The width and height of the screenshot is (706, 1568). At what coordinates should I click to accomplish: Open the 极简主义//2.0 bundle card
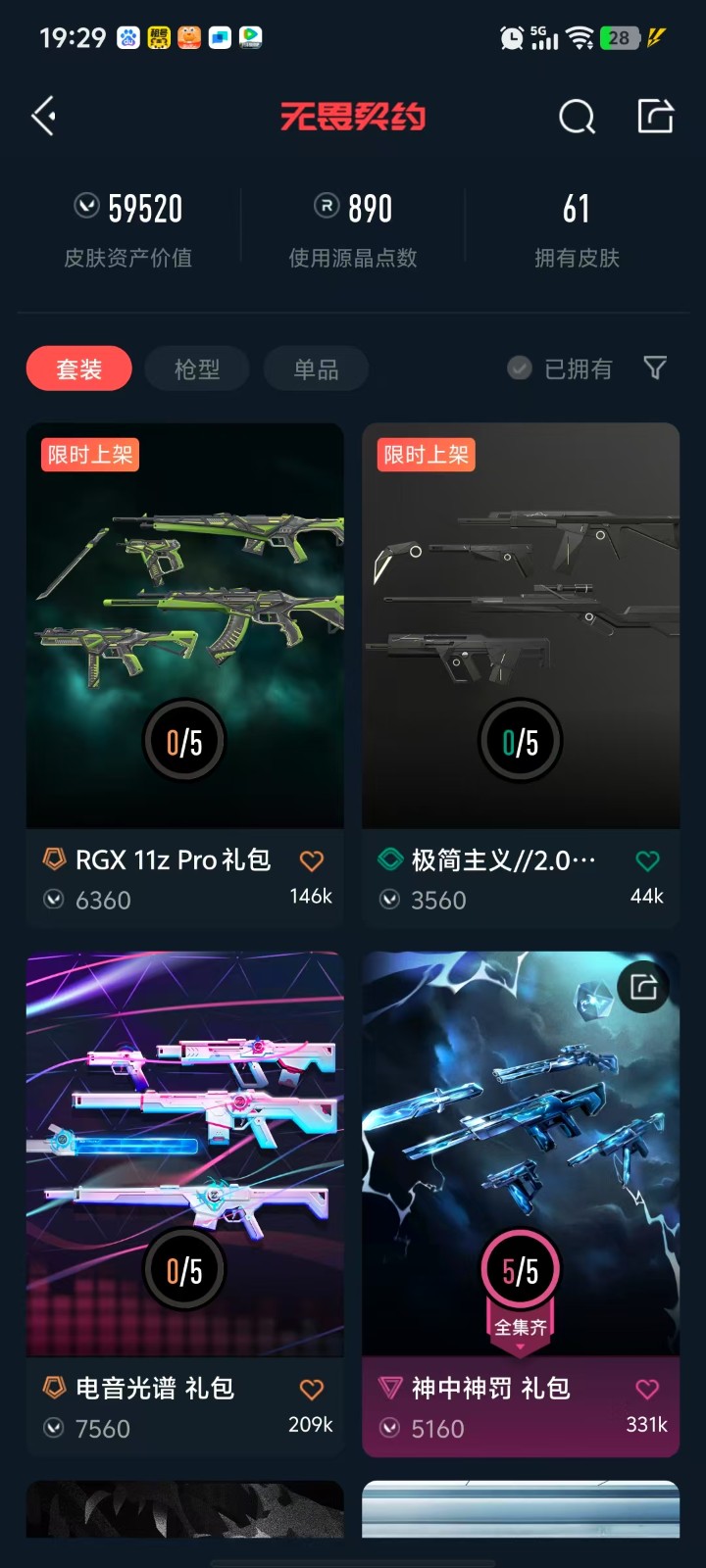click(521, 627)
